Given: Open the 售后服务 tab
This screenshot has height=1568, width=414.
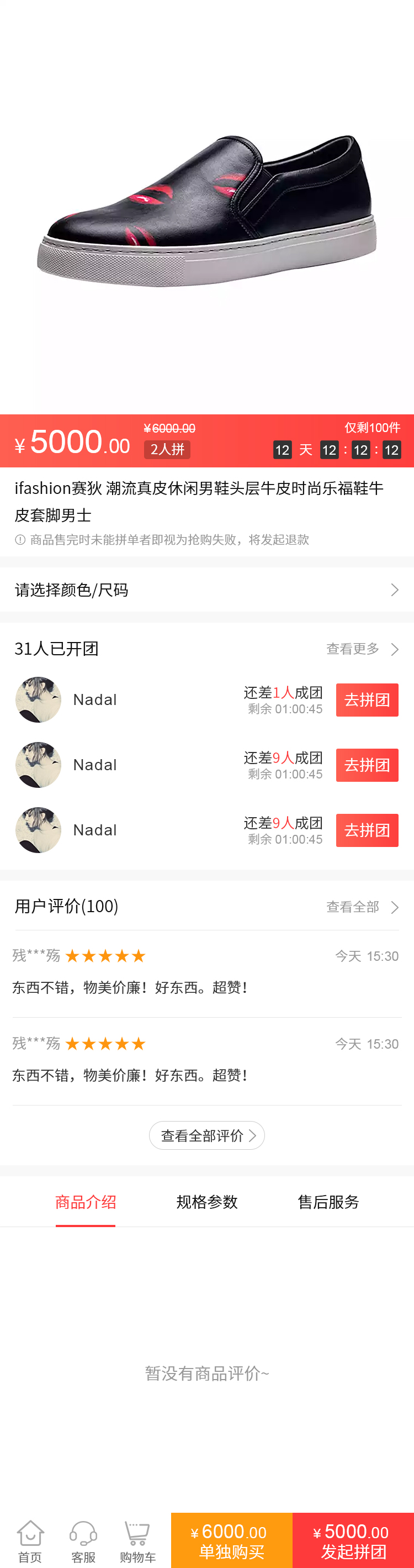Looking at the screenshot, I should click(328, 1202).
